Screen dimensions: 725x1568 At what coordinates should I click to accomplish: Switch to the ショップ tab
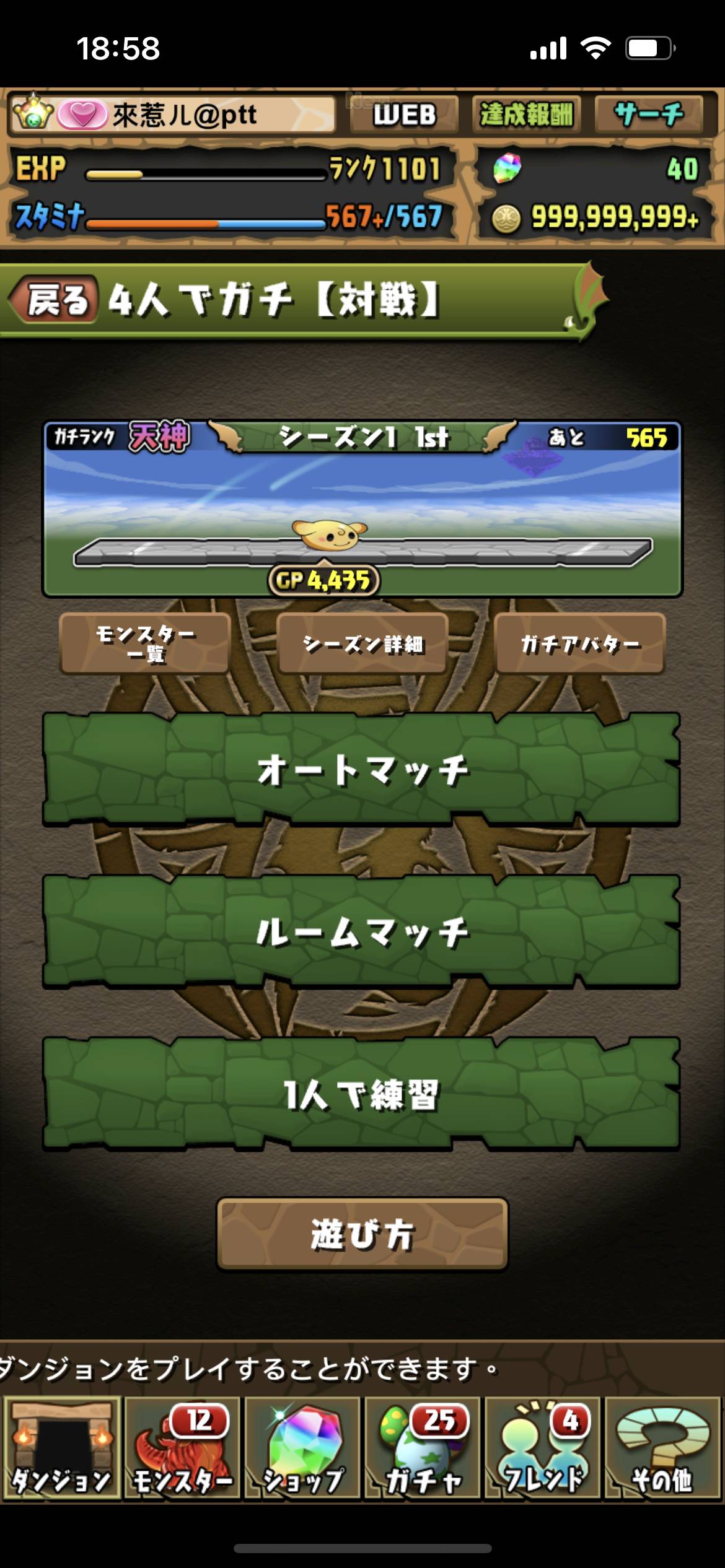[302, 1448]
